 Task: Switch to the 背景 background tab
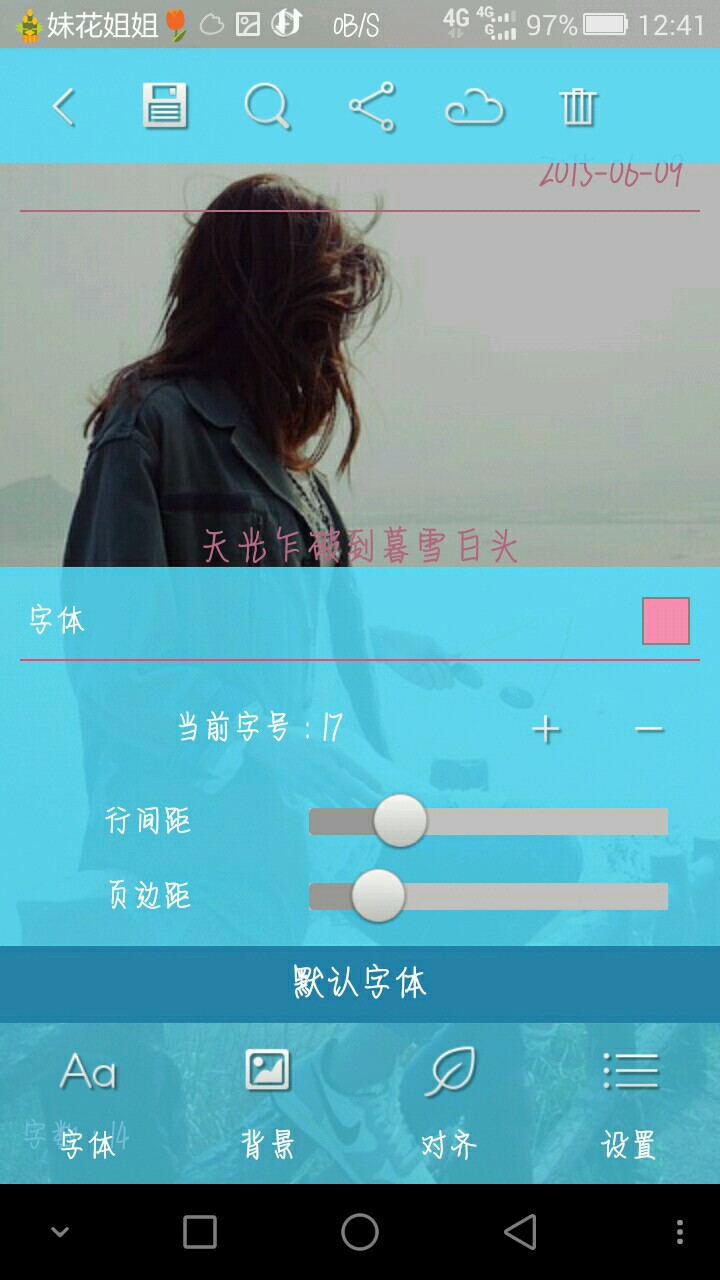pos(268,1100)
